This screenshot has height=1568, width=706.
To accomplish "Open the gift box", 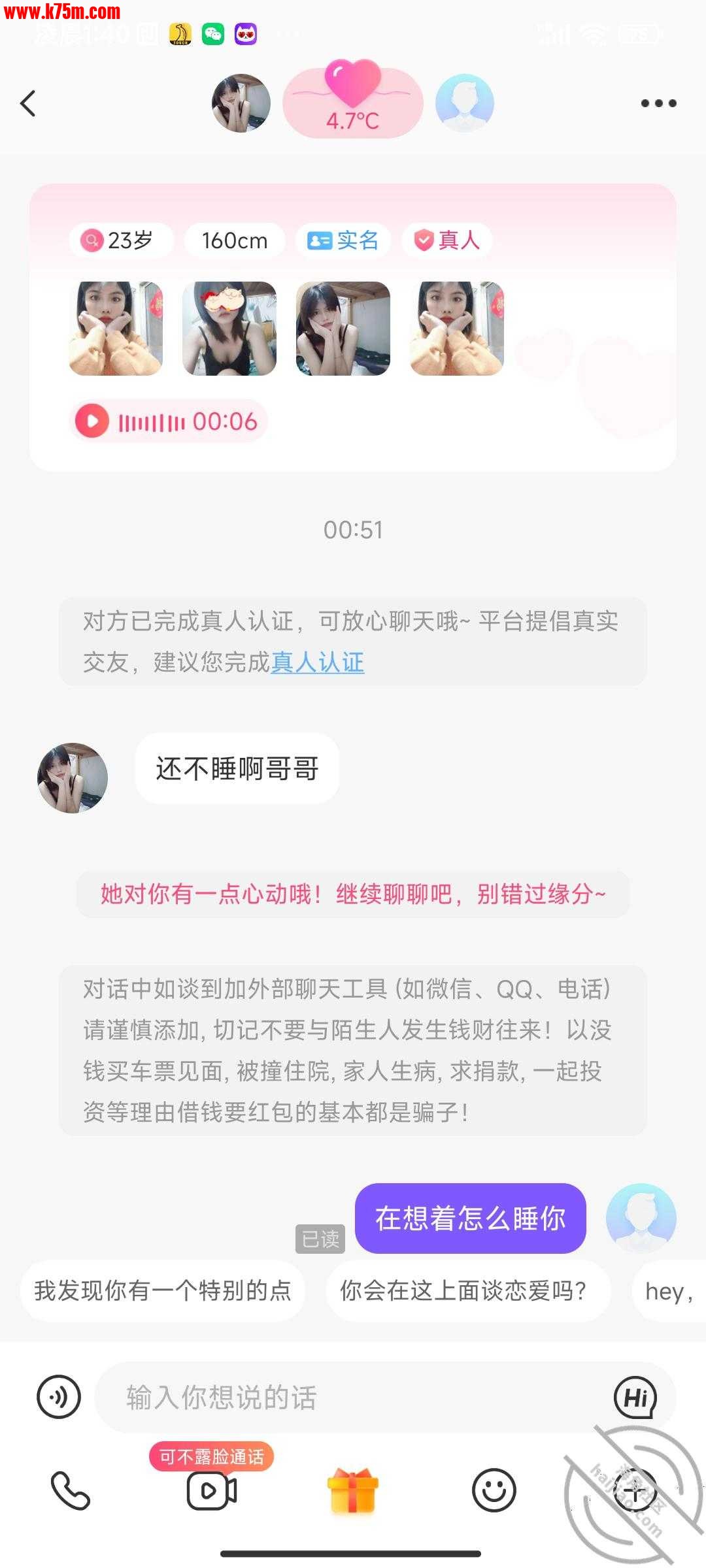I will tap(353, 1491).
